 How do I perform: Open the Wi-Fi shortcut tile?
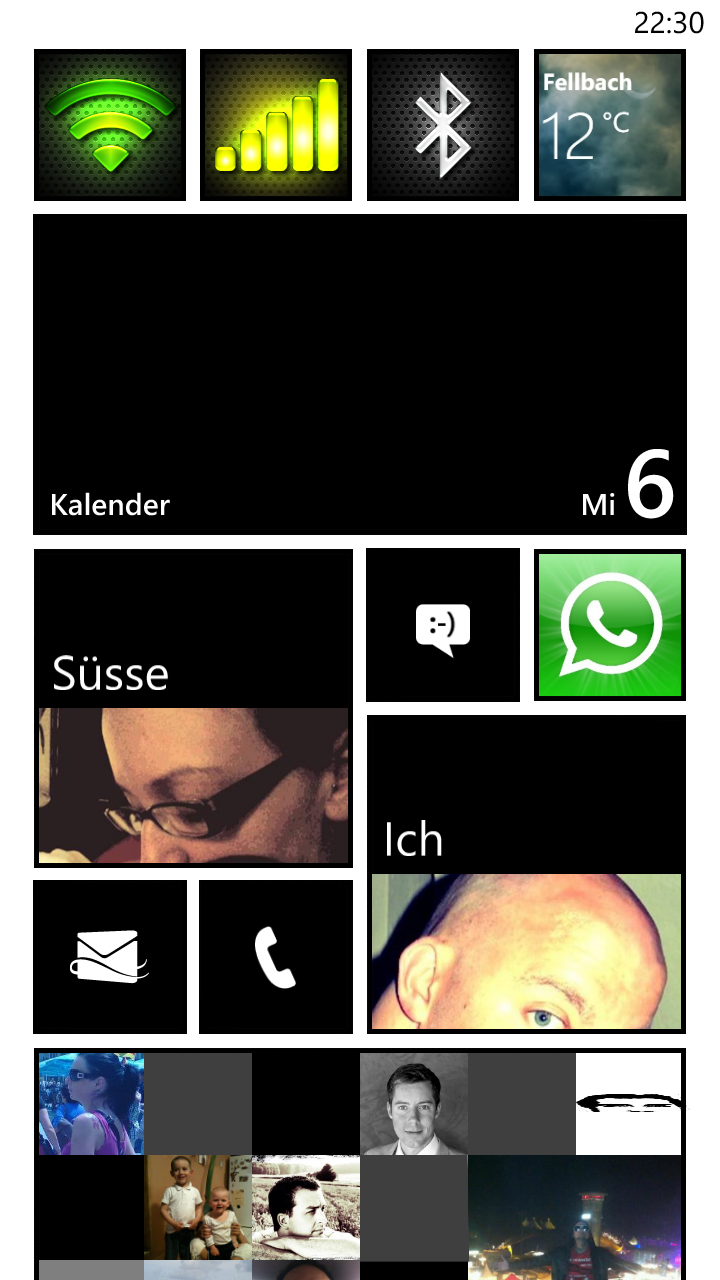click(x=110, y=125)
